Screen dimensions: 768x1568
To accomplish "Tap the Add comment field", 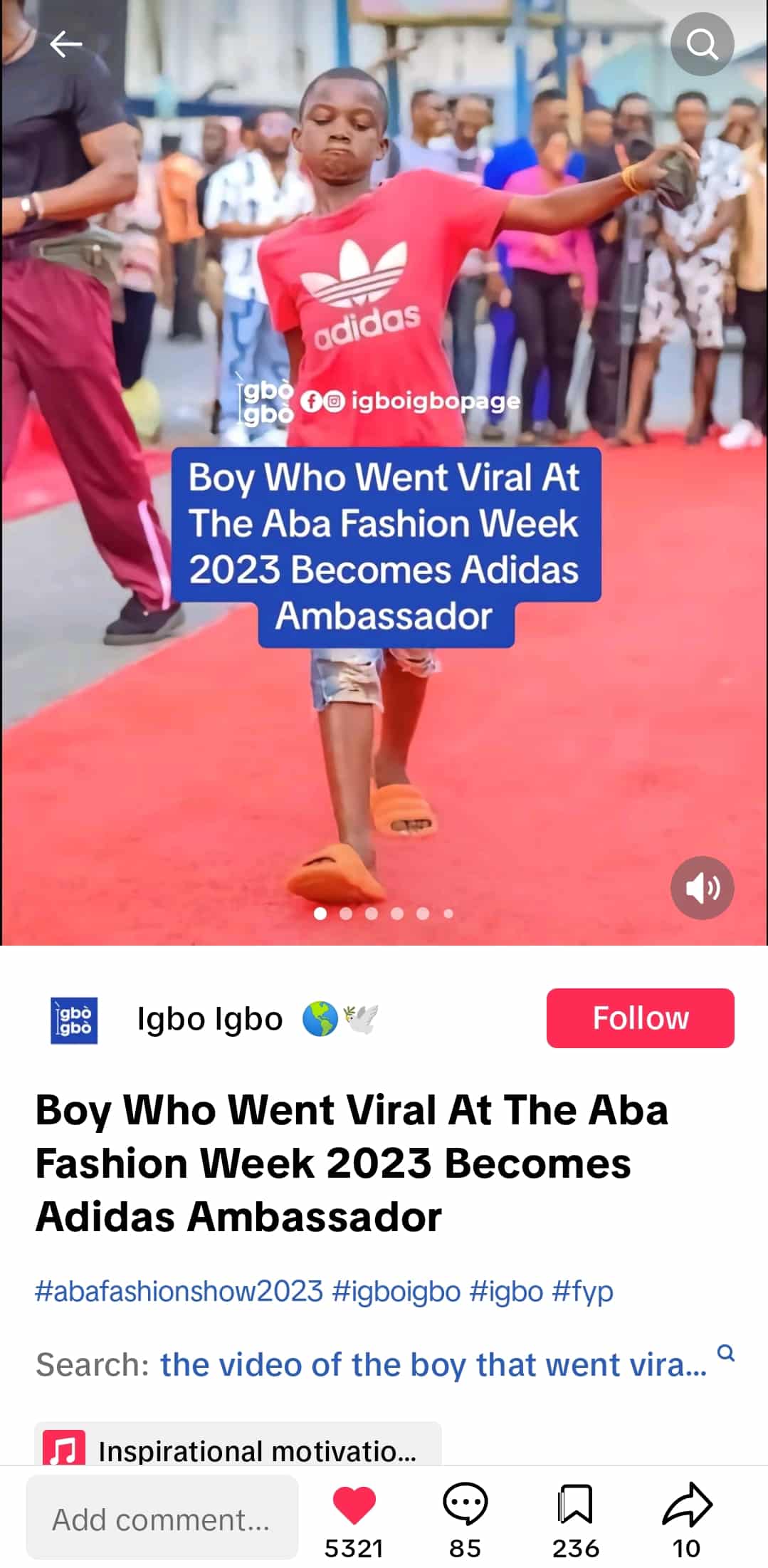I will click(162, 1520).
